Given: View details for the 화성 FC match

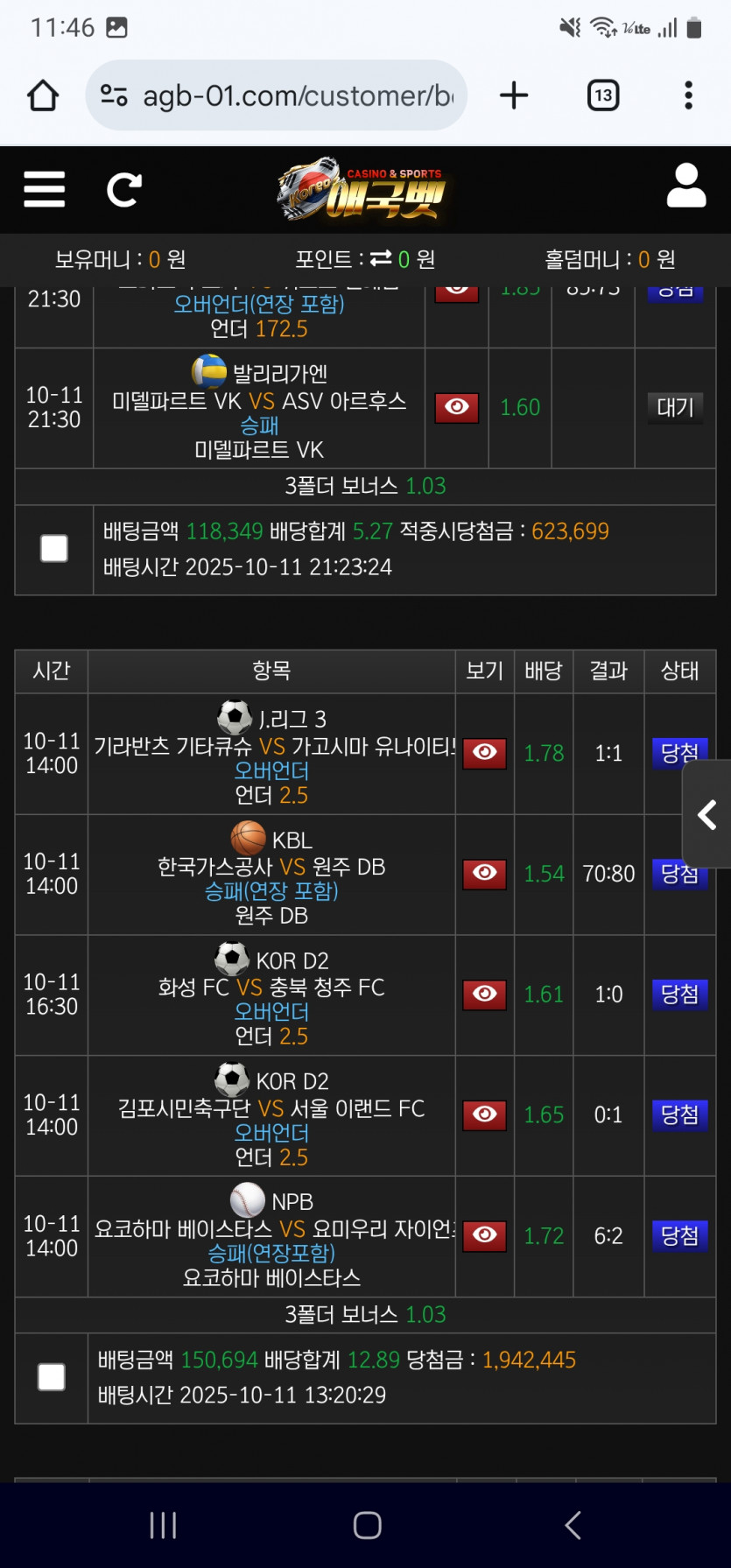Looking at the screenshot, I should [x=484, y=995].
